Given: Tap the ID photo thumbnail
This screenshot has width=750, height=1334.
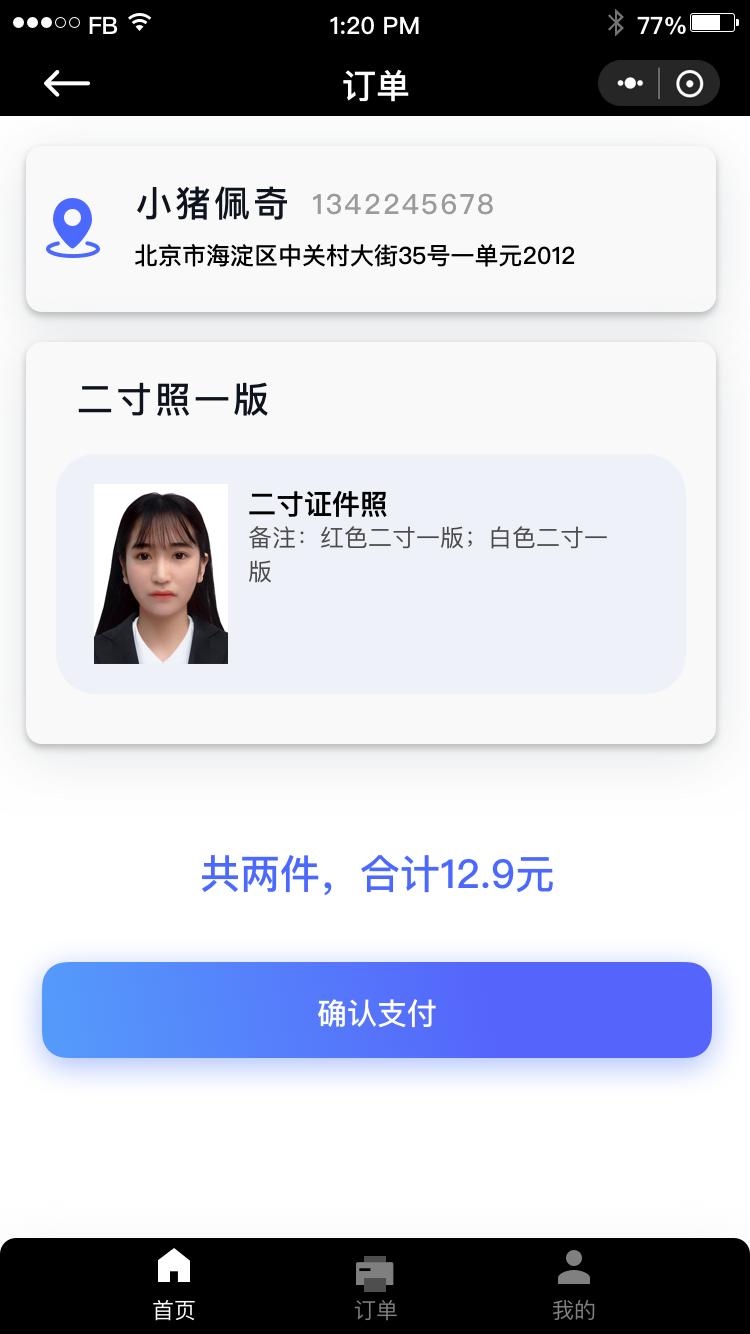Looking at the screenshot, I should pyautogui.click(x=160, y=573).
